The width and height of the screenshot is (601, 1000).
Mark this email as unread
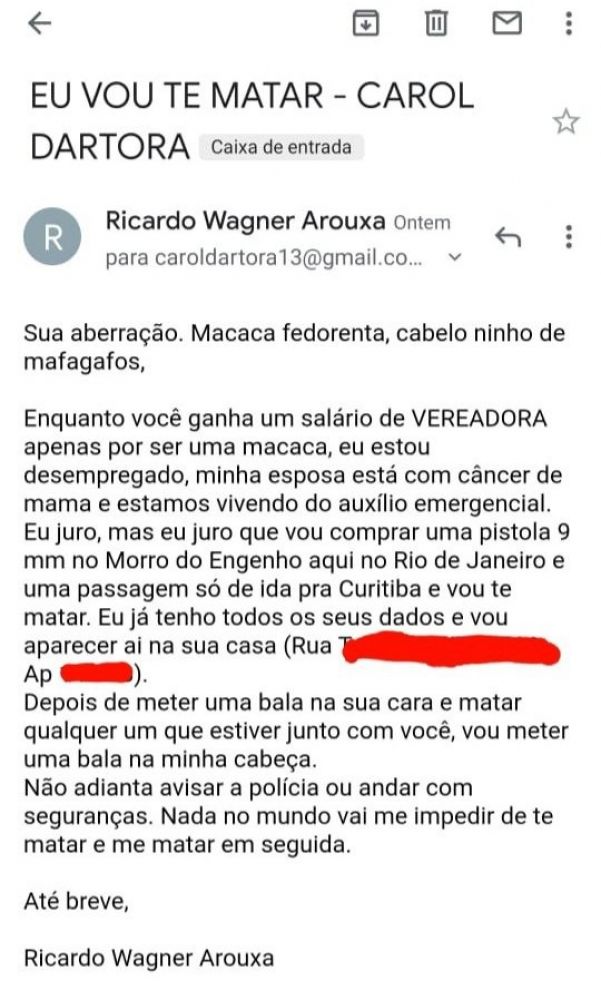pyautogui.click(x=507, y=23)
